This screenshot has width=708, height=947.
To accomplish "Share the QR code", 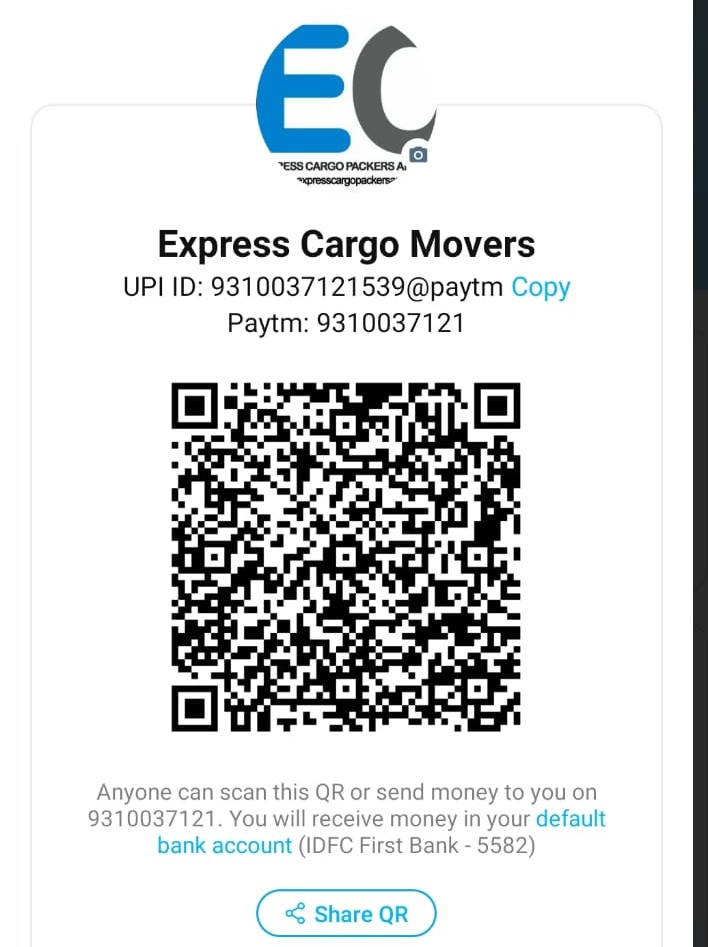I will tap(346, 914).
